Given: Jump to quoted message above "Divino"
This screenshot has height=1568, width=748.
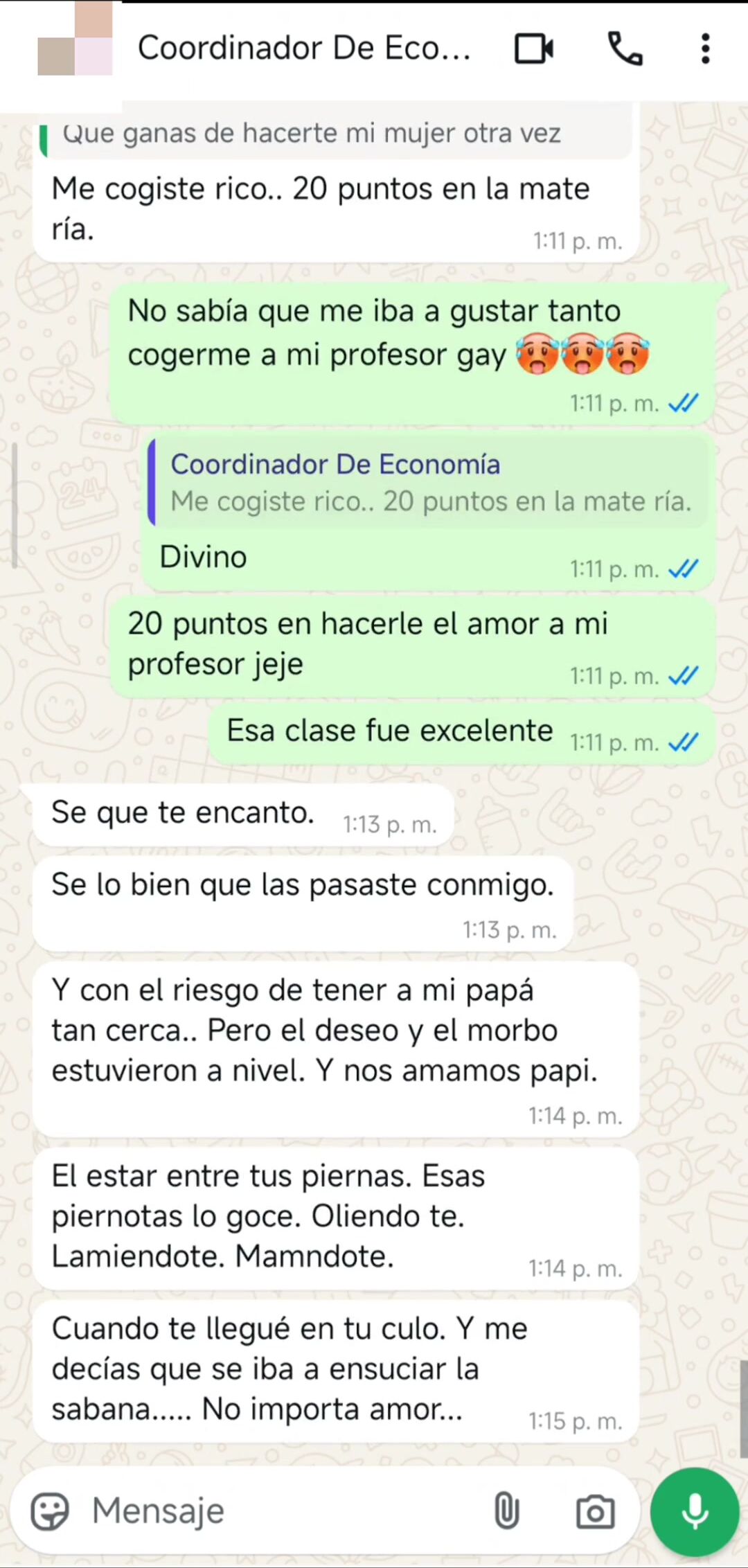Looking at the screenshot, I should [429, 483].
